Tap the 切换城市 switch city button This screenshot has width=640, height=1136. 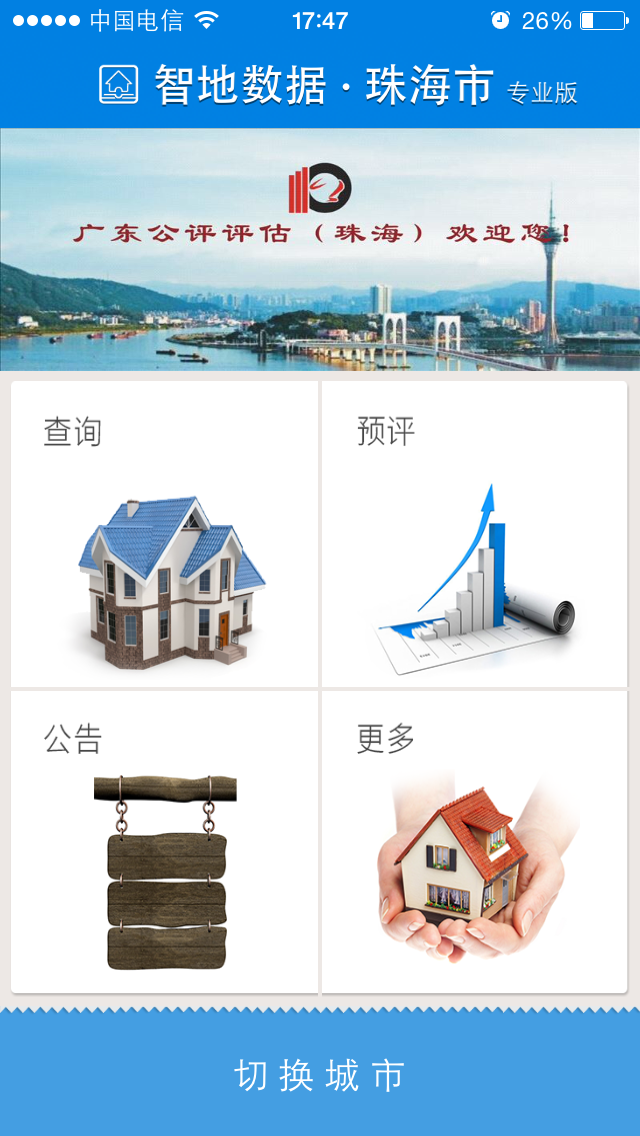point(320,1075)
